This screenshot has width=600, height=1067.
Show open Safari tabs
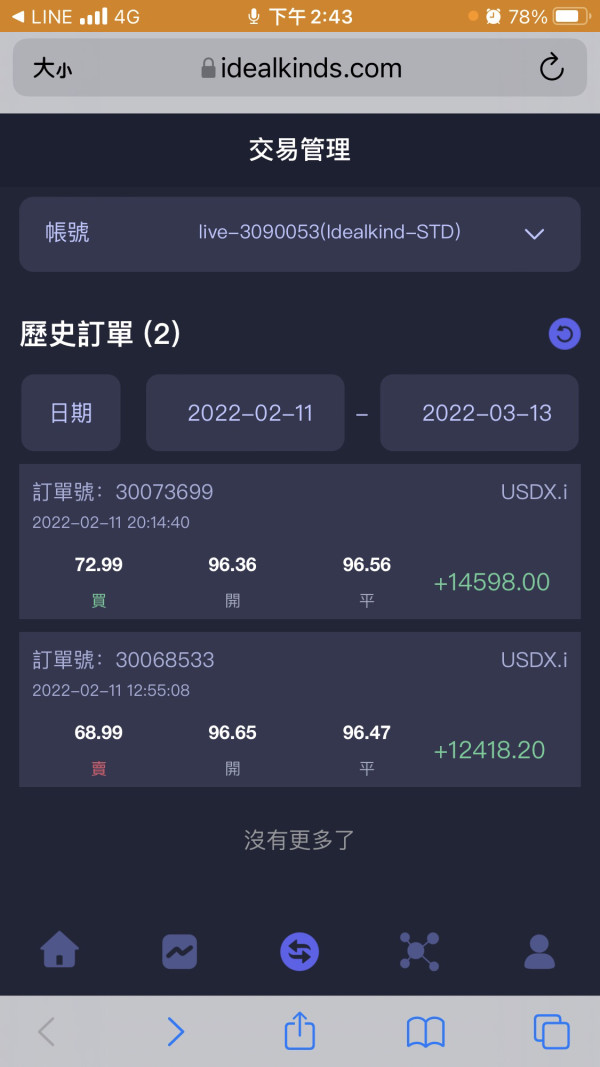coord(551,1032)
